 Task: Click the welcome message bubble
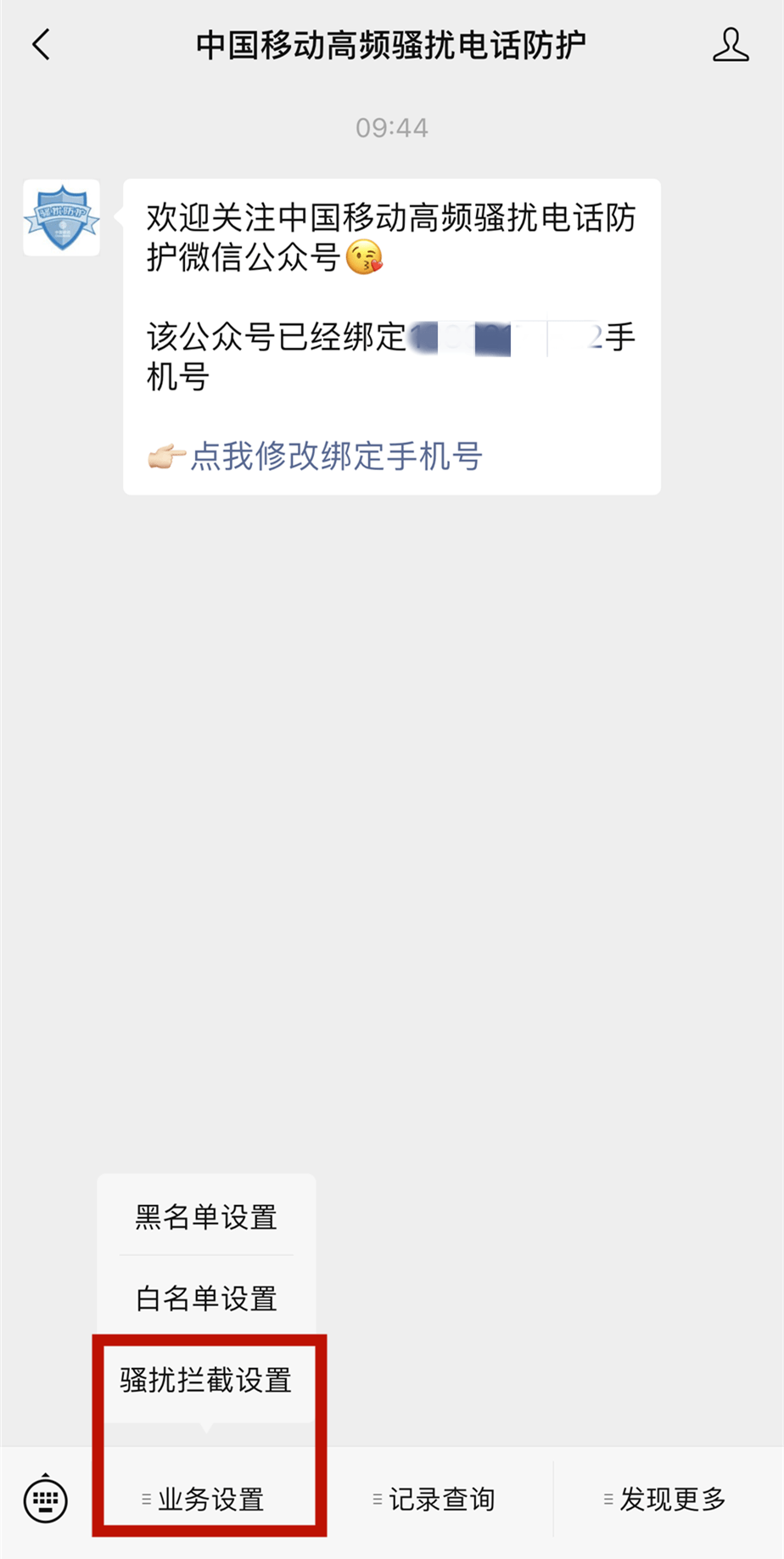tap(392, 335)
